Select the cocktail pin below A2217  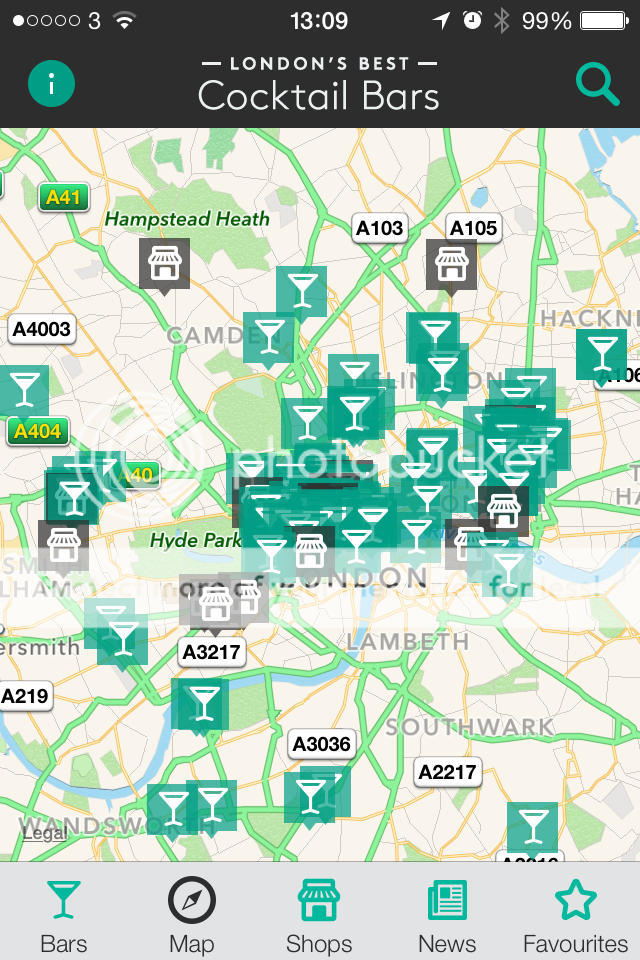[532, 827]
